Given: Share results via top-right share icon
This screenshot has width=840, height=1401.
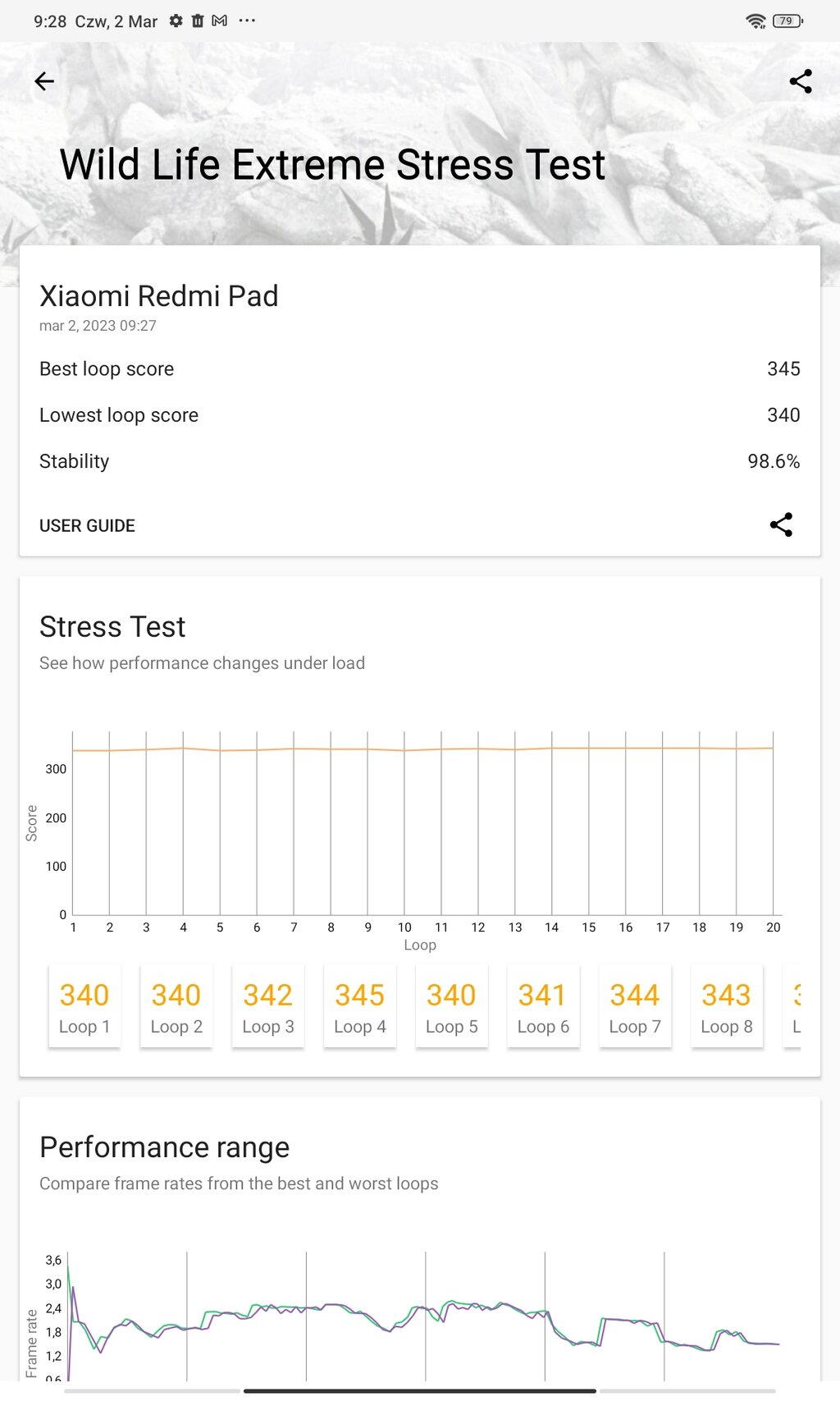Looking at the screenshot, I should click(x=801, y=81).
